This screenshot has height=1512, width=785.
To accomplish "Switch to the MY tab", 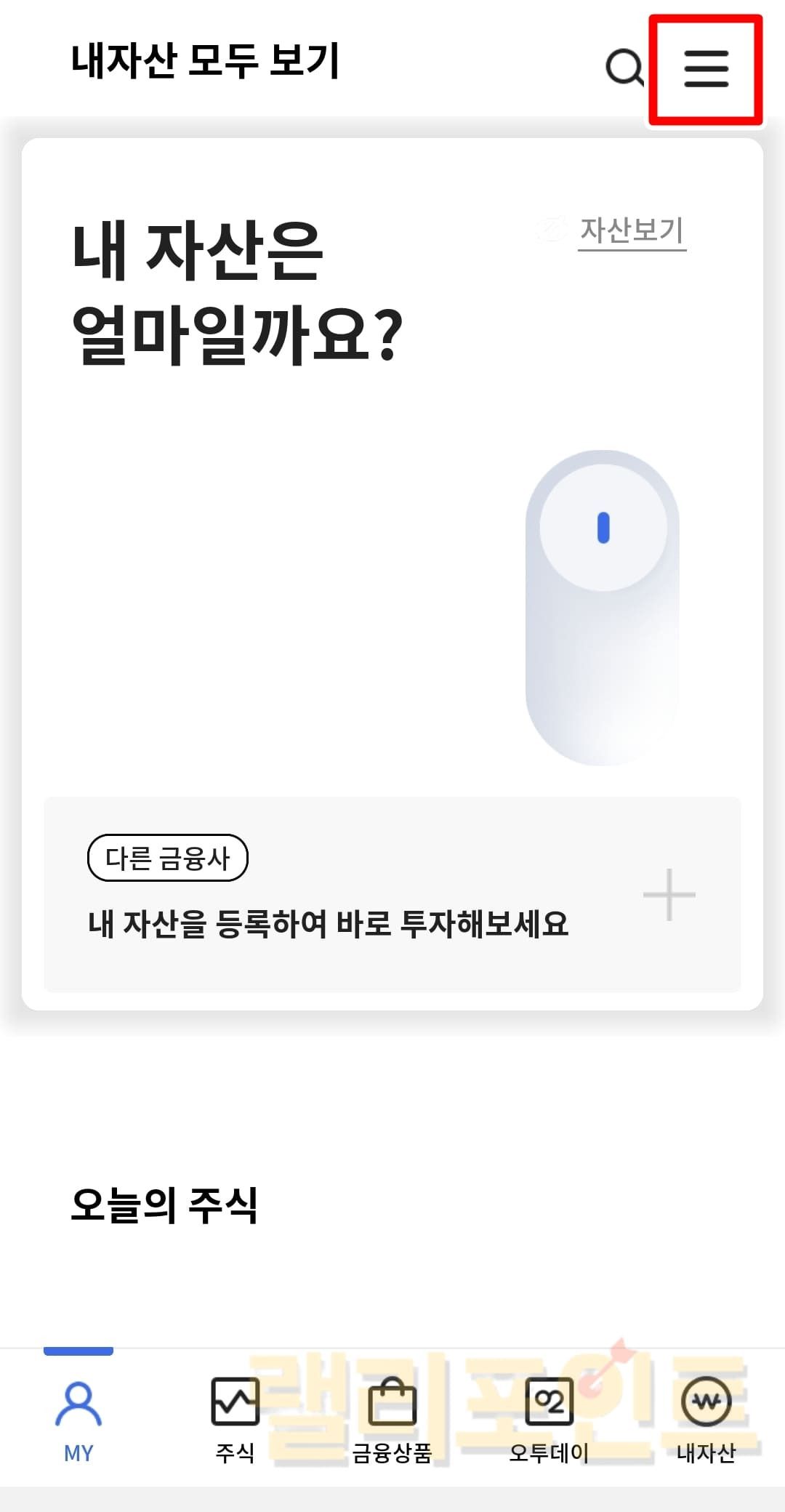I will 78,1421.
